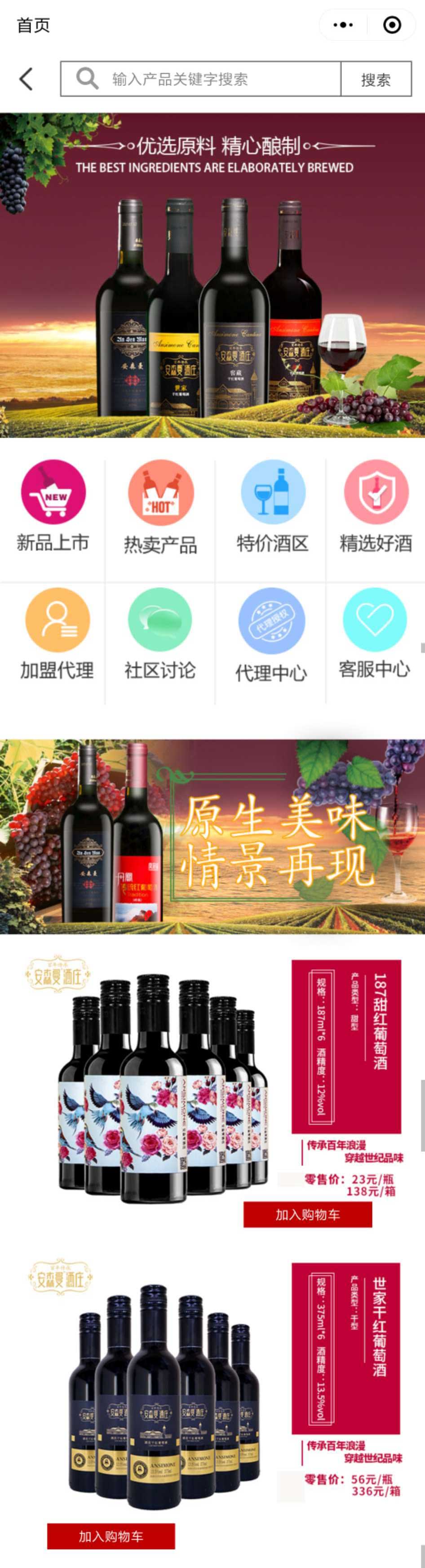This screenshot has height=1568, width=425.
Task: Tap the 搜索 search button
Action: point(376,80)
